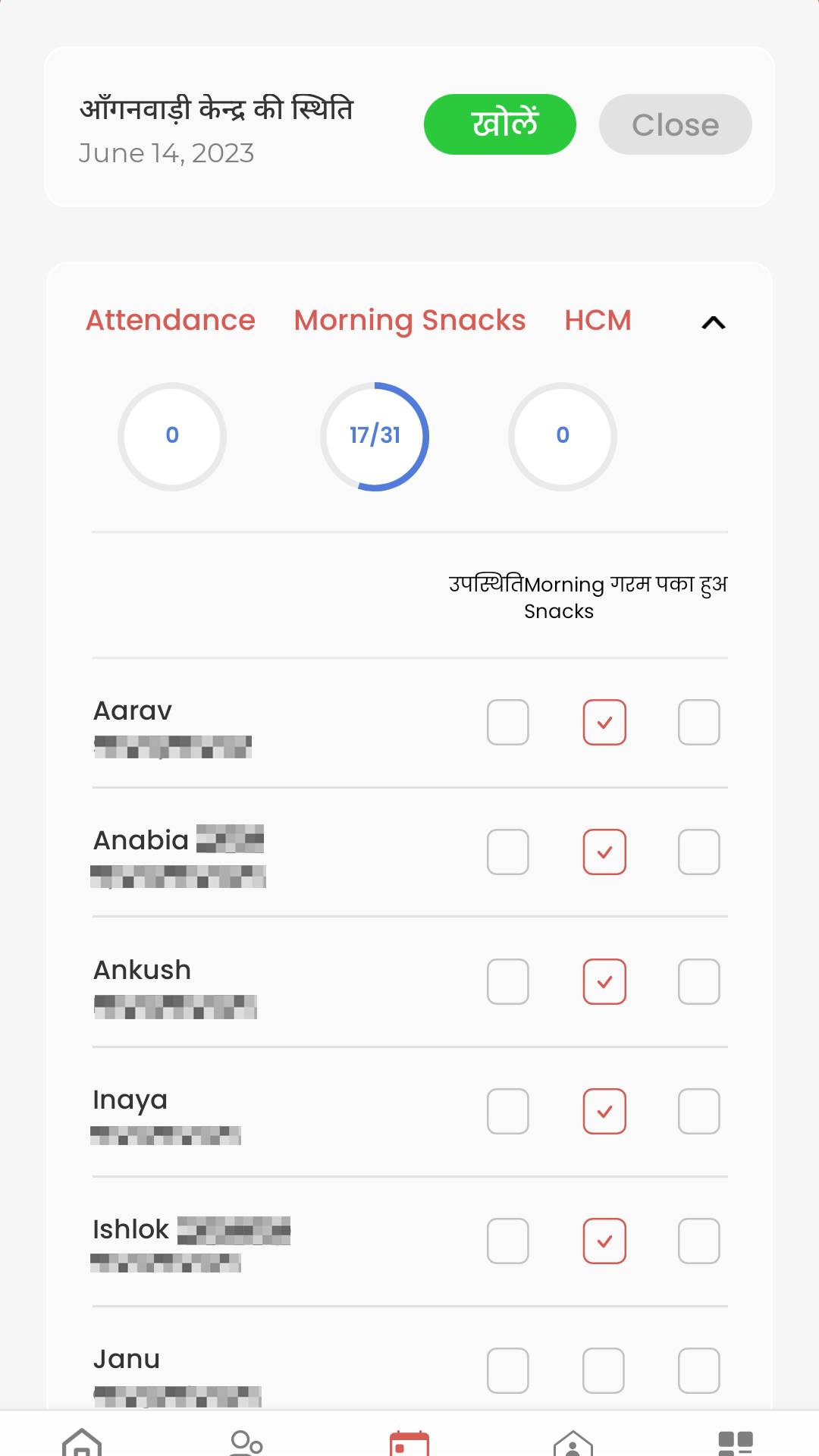
Task: Mark Anabia's attendance checkbox
Action: tap(508, 852)
